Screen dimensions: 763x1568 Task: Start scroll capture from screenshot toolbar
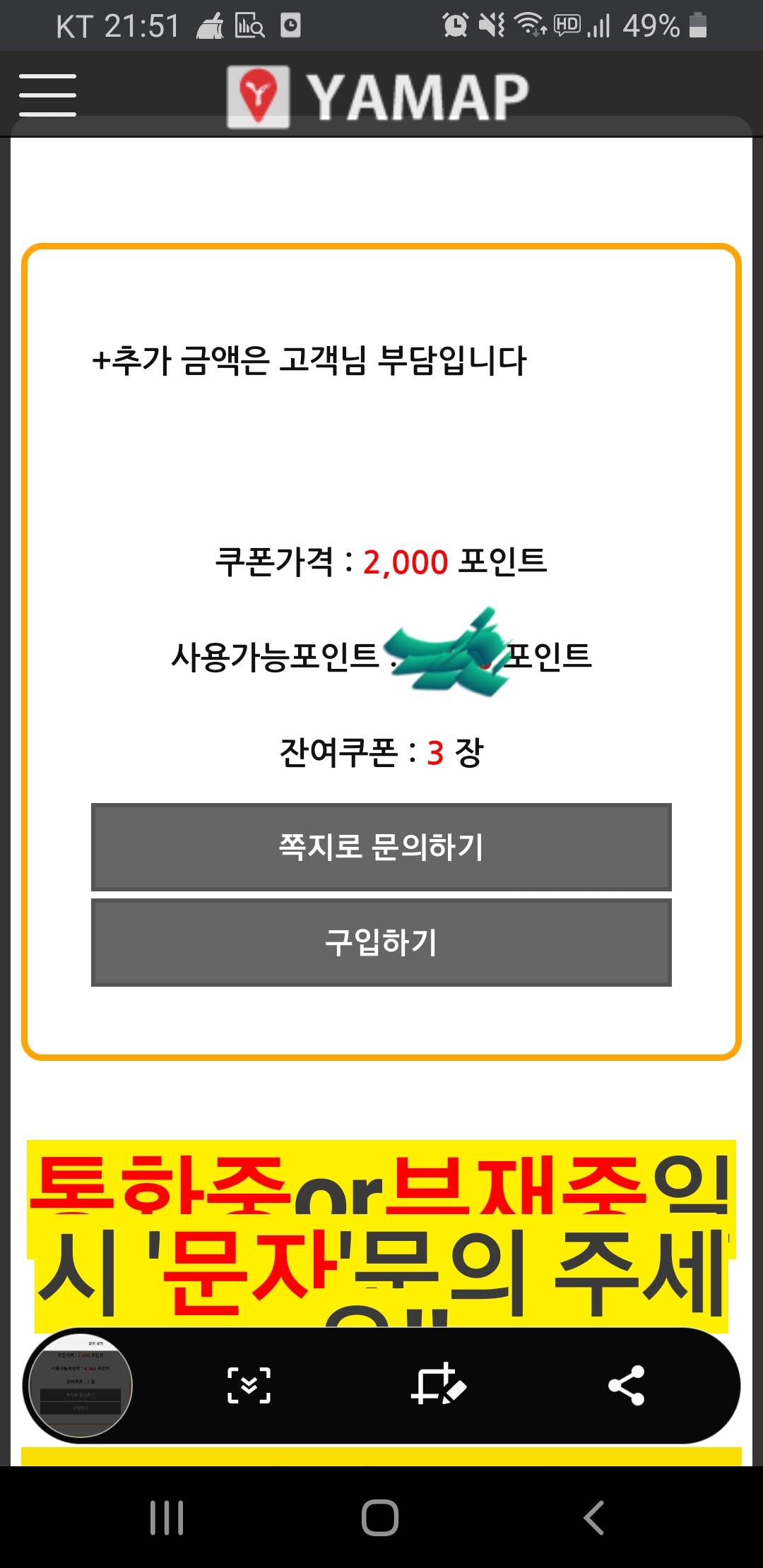(249, 1385)
